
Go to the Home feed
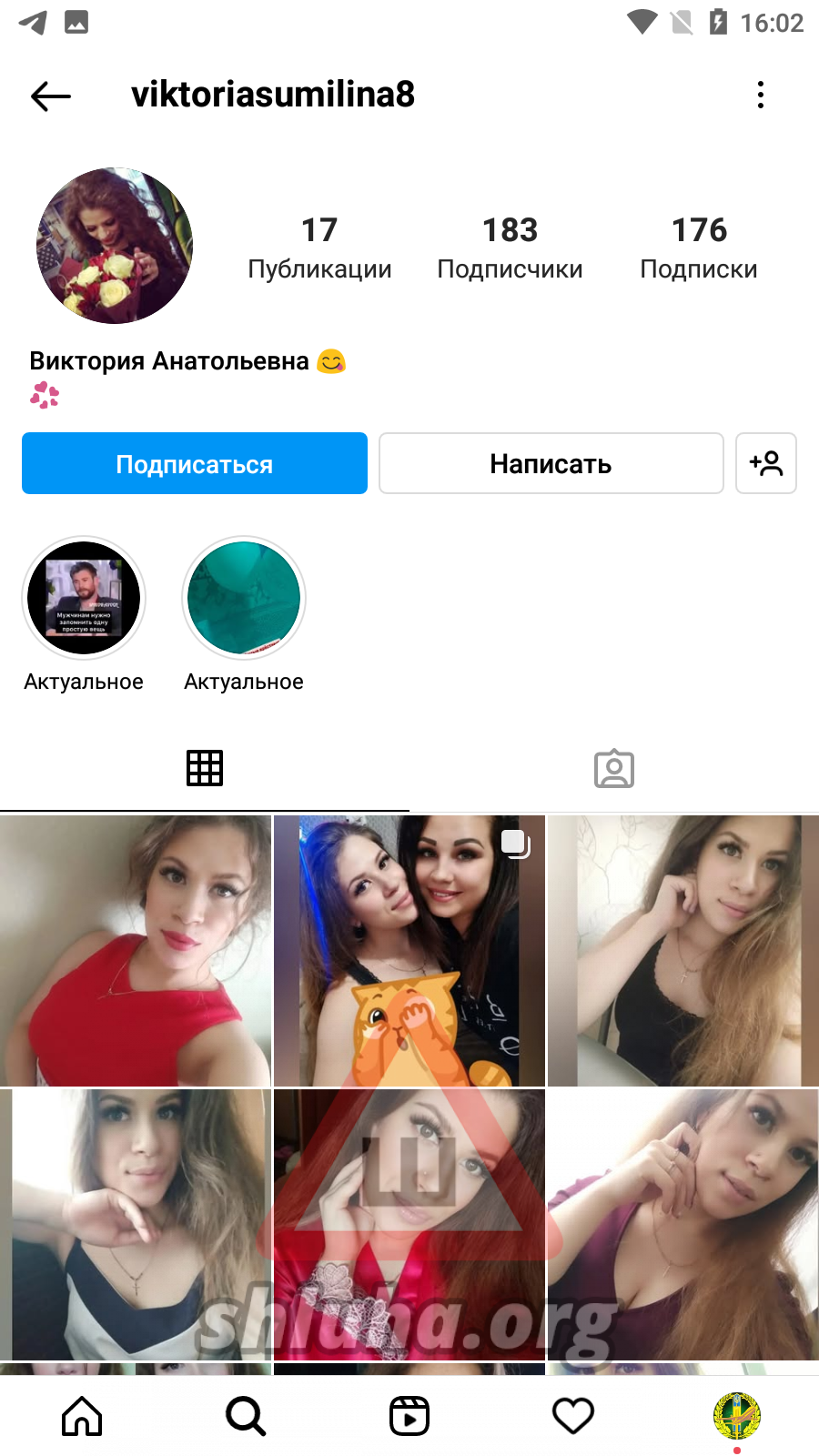(82, 1416)
